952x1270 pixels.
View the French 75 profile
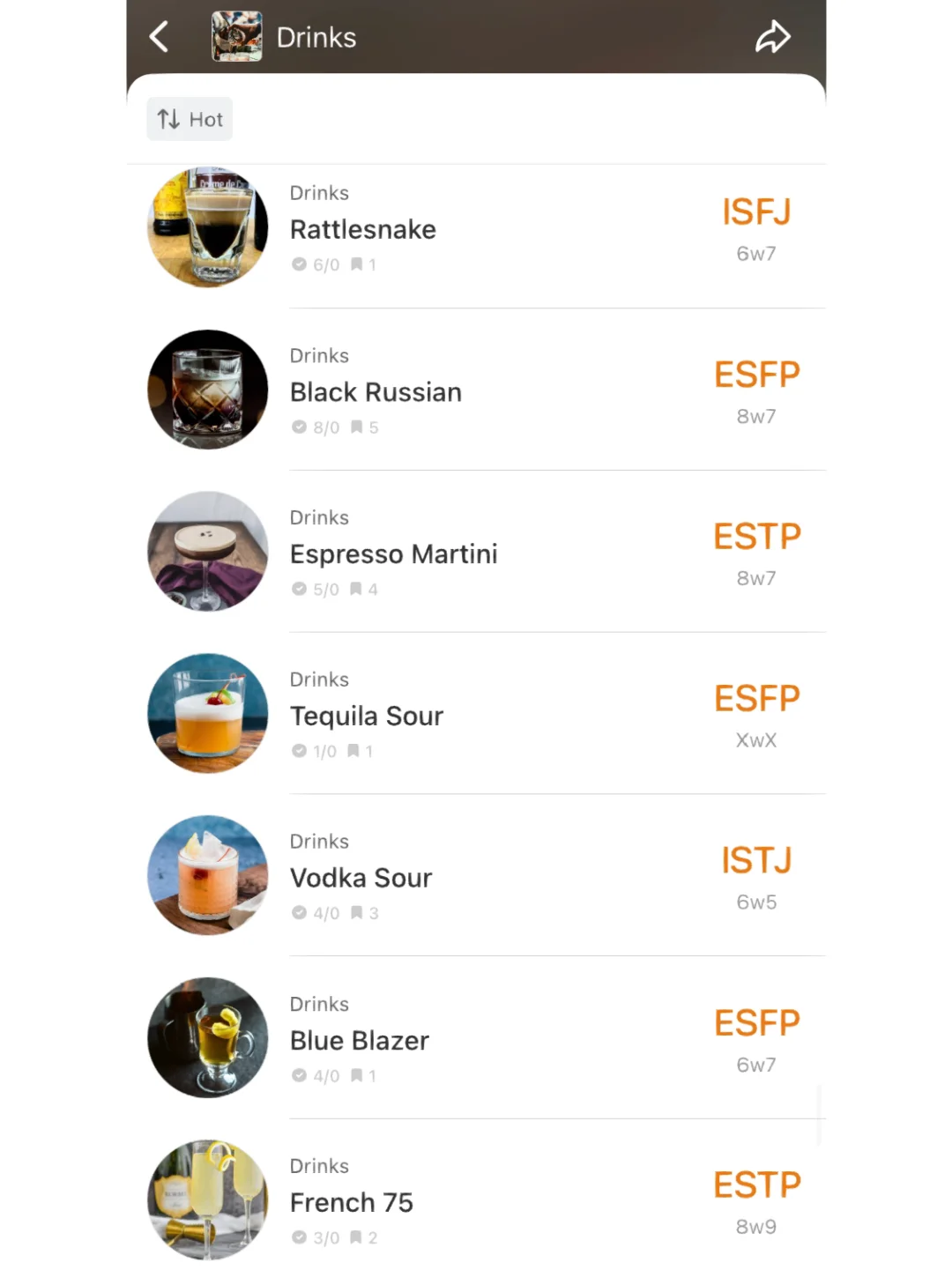coord(351,1202)
